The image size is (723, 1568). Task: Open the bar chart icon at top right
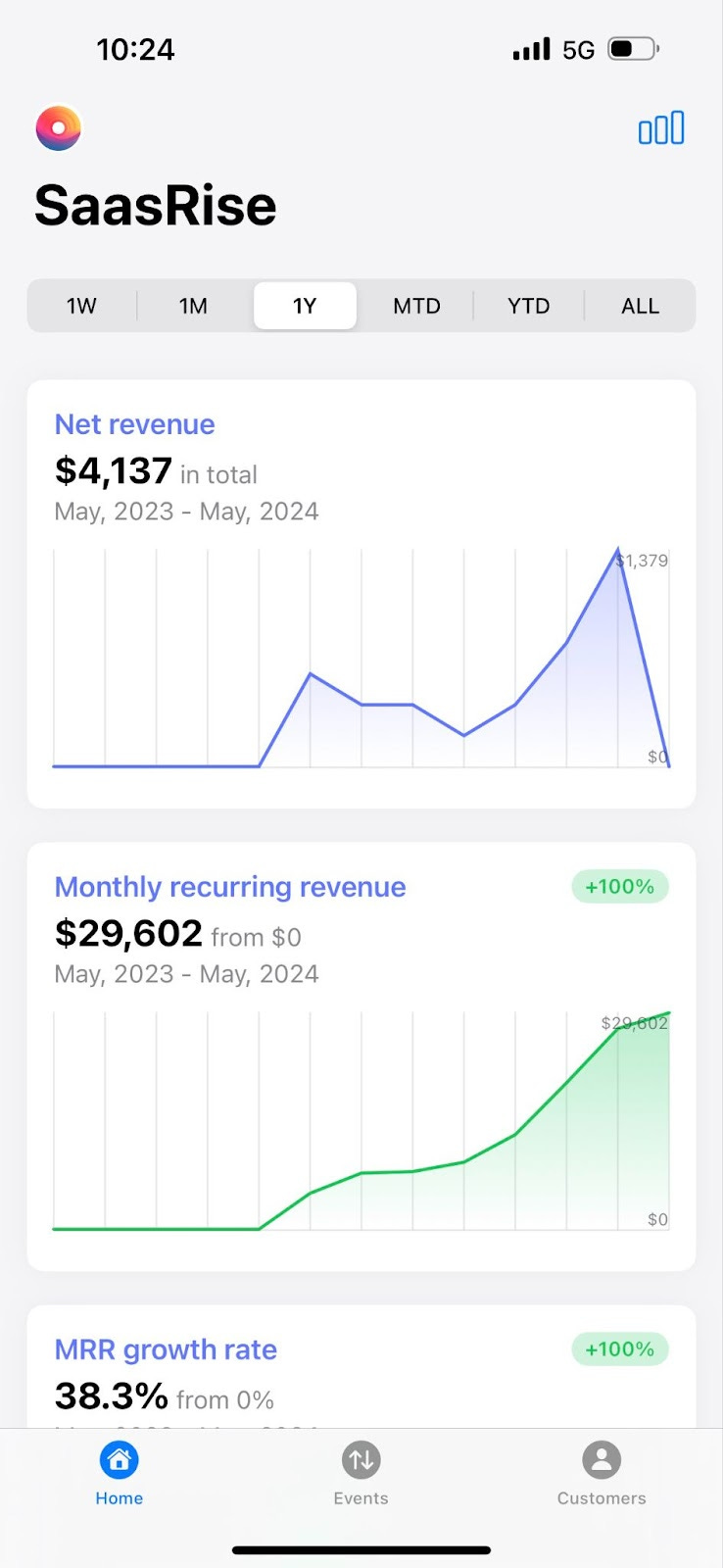click(661, 128)
